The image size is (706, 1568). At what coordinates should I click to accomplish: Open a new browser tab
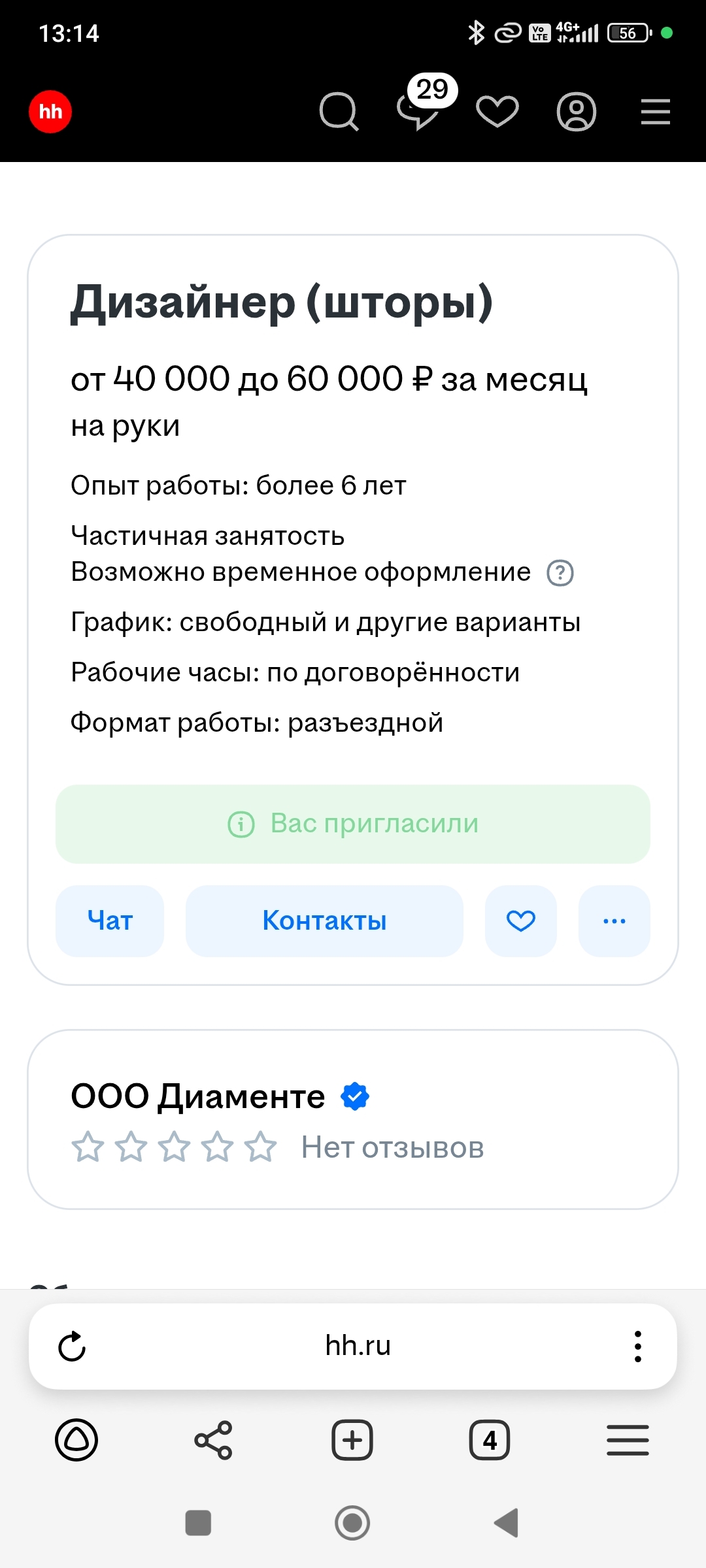tap(352, 1440)
